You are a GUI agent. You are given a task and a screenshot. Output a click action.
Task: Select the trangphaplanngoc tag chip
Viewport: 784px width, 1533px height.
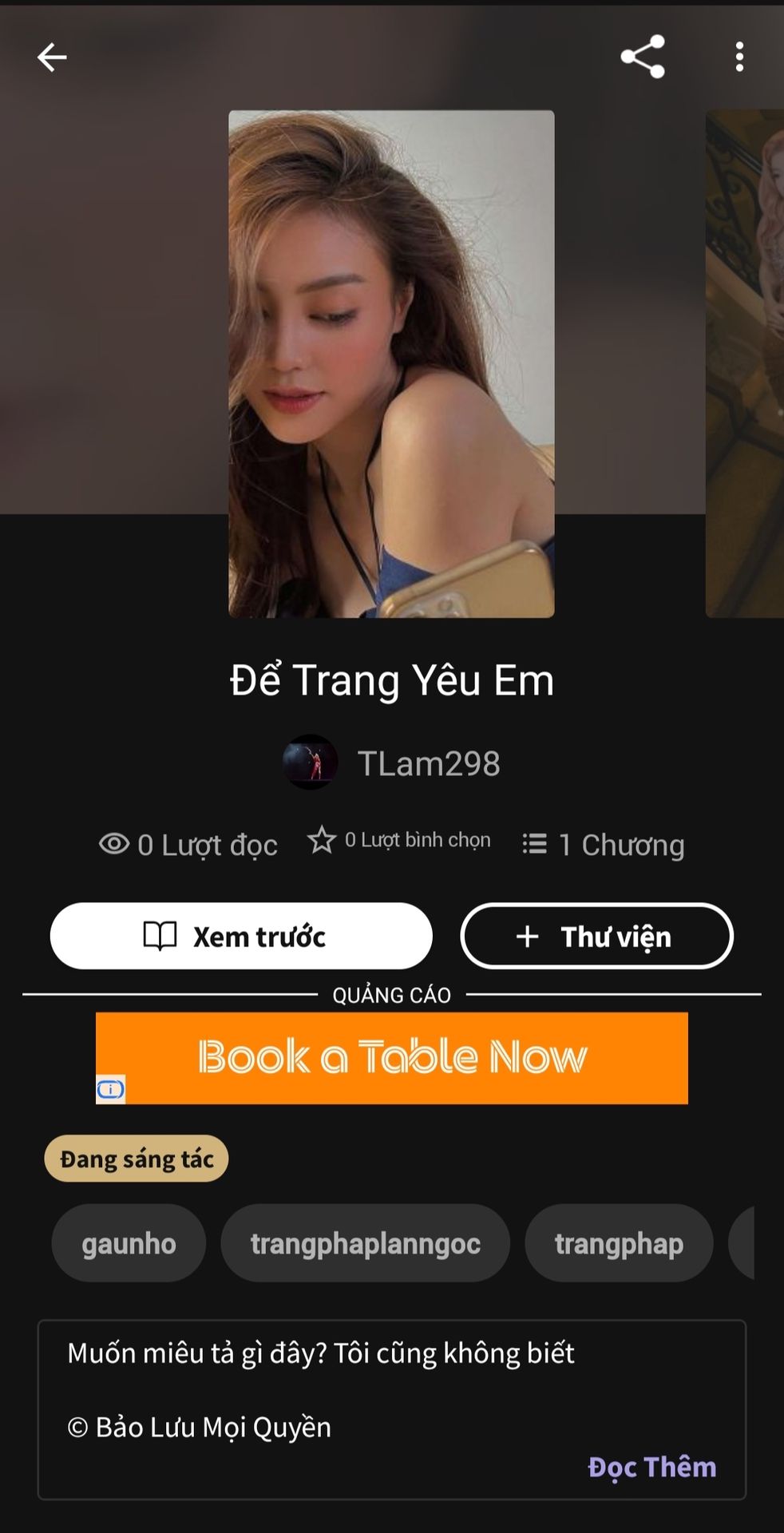365,1243
